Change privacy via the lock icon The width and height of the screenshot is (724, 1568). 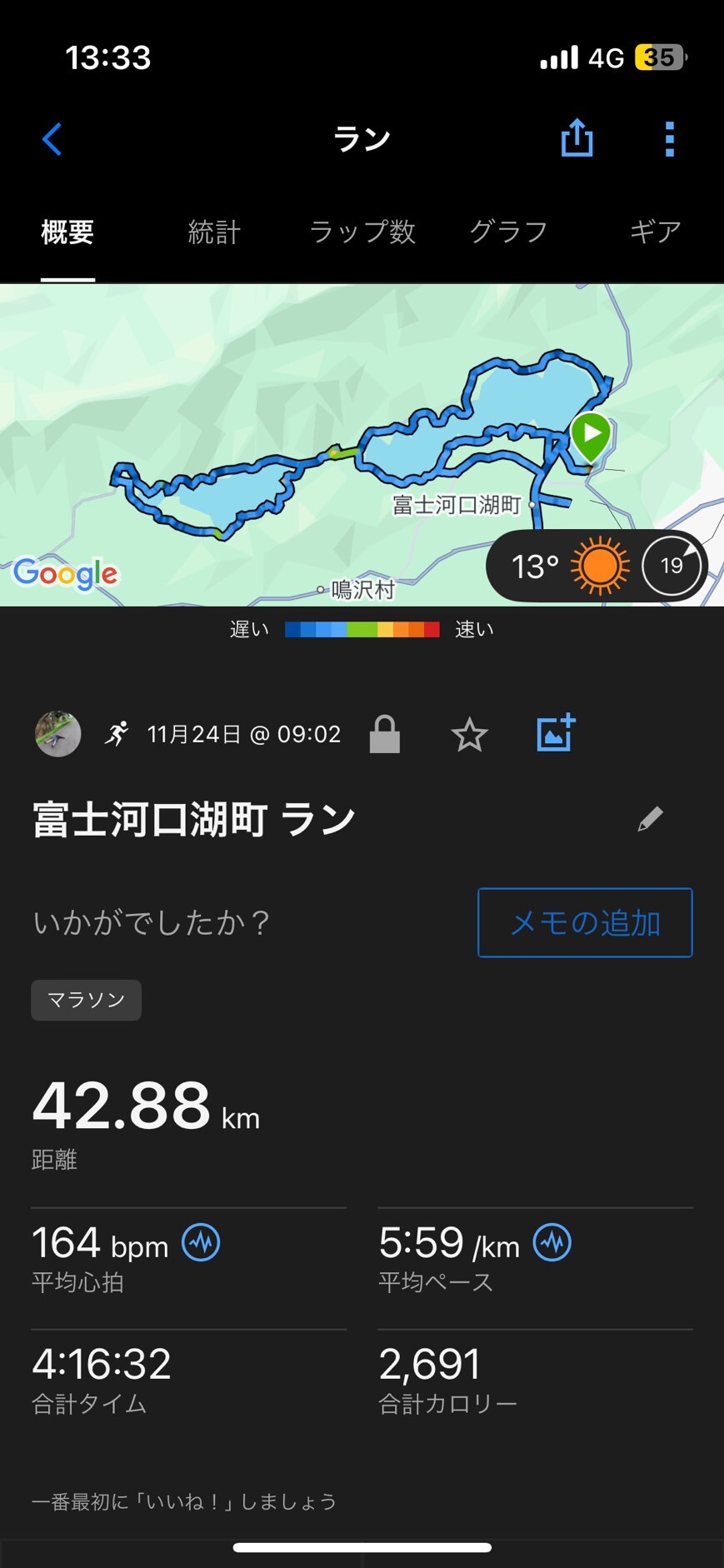click(384, 734)
